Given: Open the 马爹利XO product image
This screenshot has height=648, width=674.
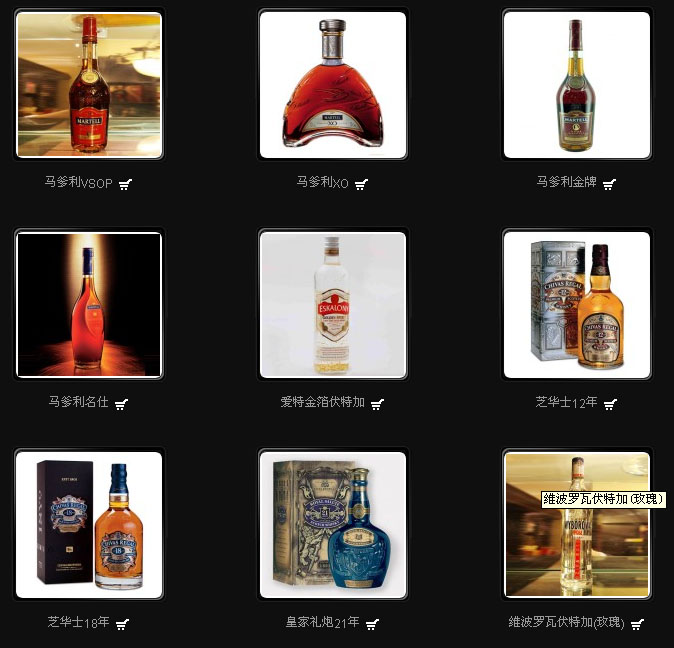Looking at the screenshot, I should [x=332, y=85].
